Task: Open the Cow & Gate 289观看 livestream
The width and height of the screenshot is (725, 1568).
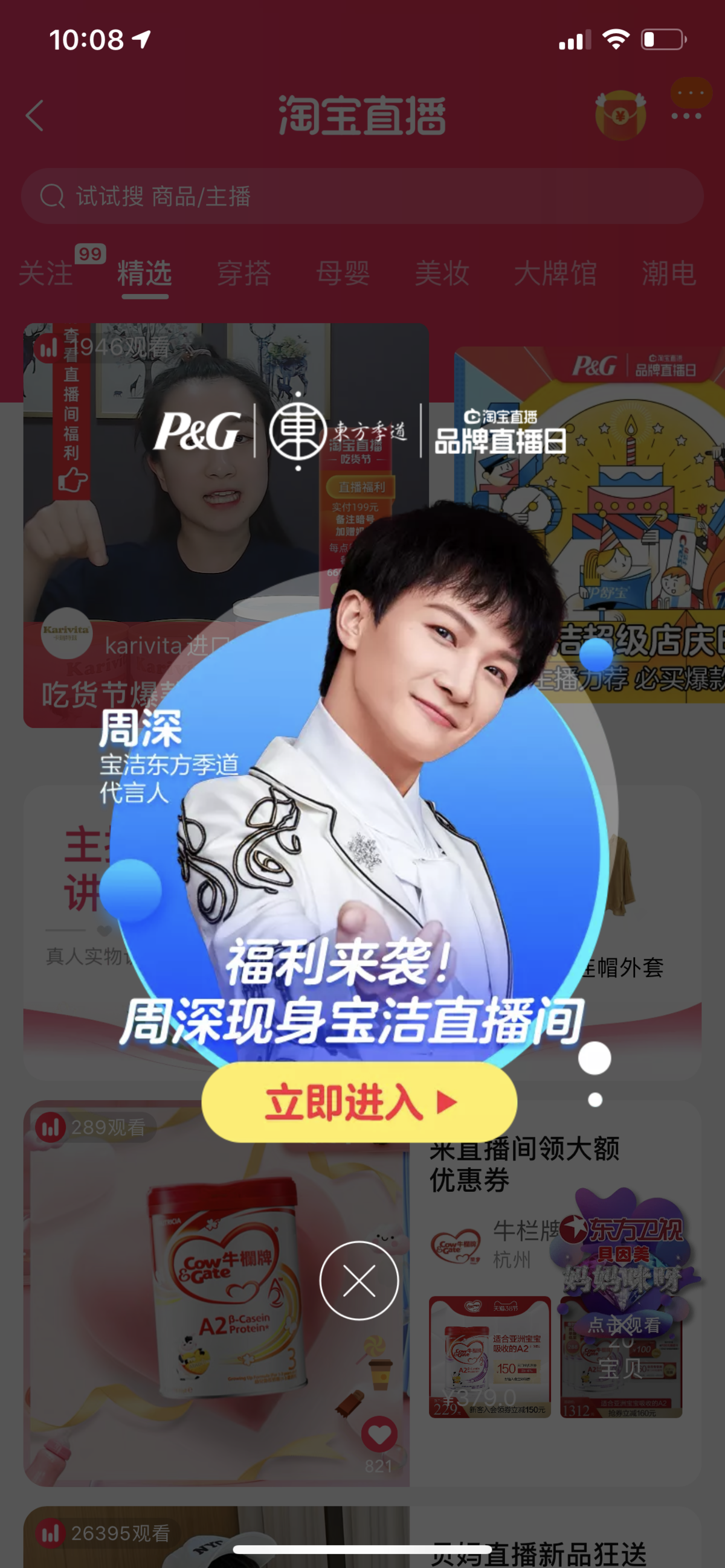Action: [183, 1309]
